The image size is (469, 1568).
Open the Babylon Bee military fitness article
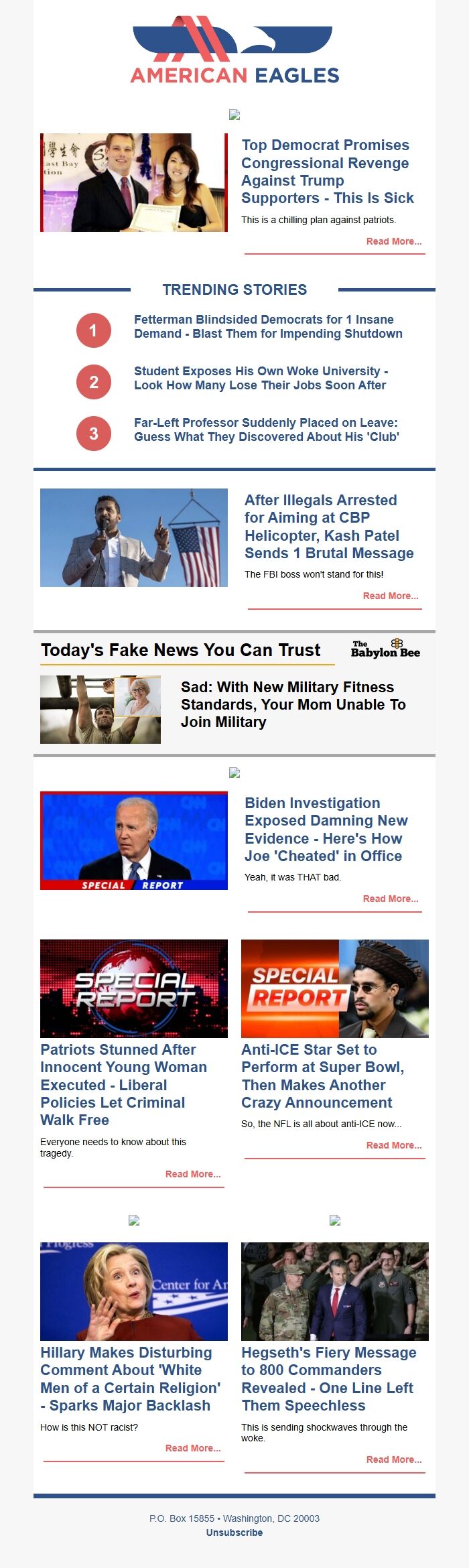(x=293, y=704)
